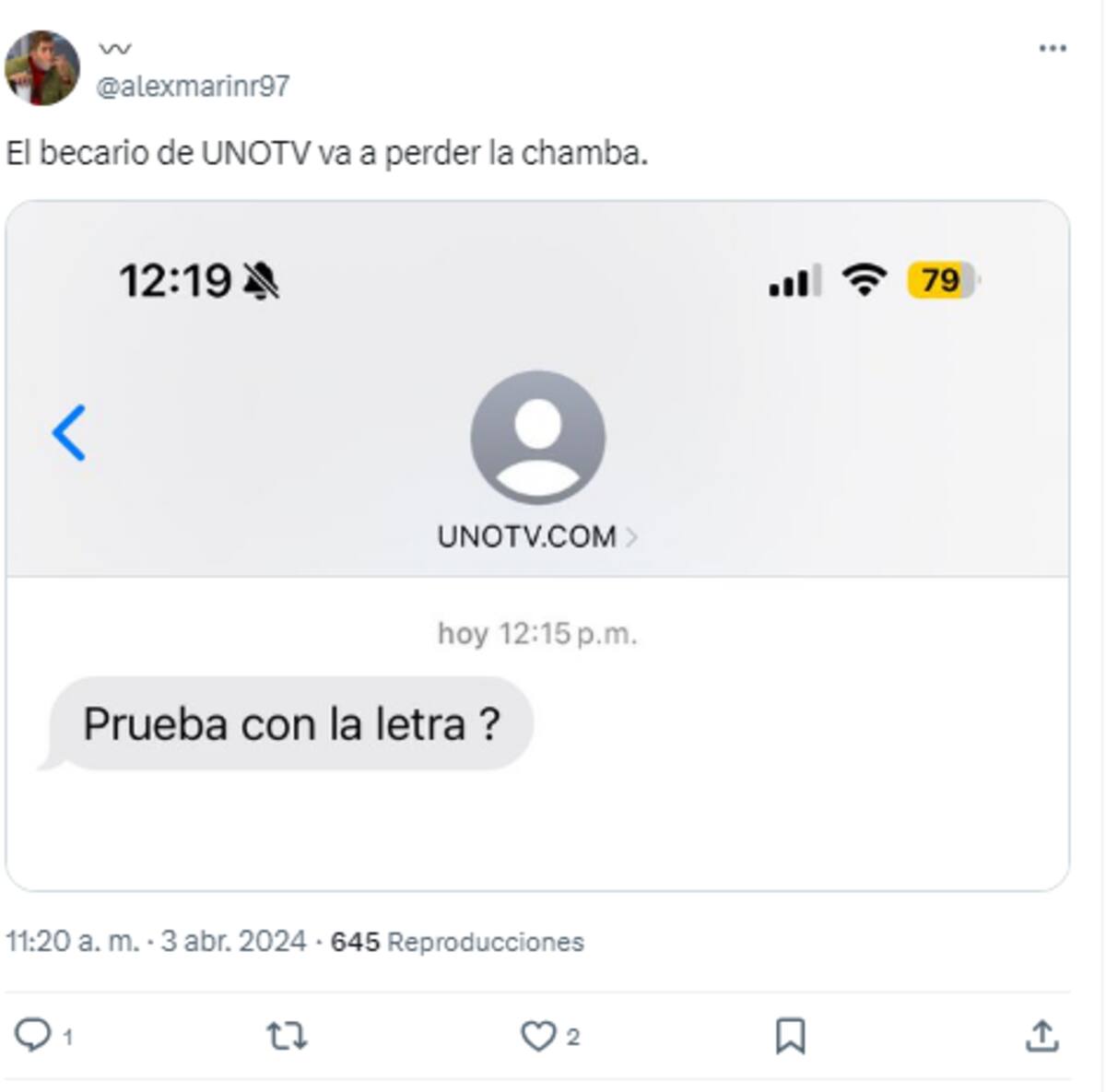Open alexmarinr97's profile picture
The width and height of the screenshot is (1106, 1092).
pyautogui.click(x=42, y=67)
